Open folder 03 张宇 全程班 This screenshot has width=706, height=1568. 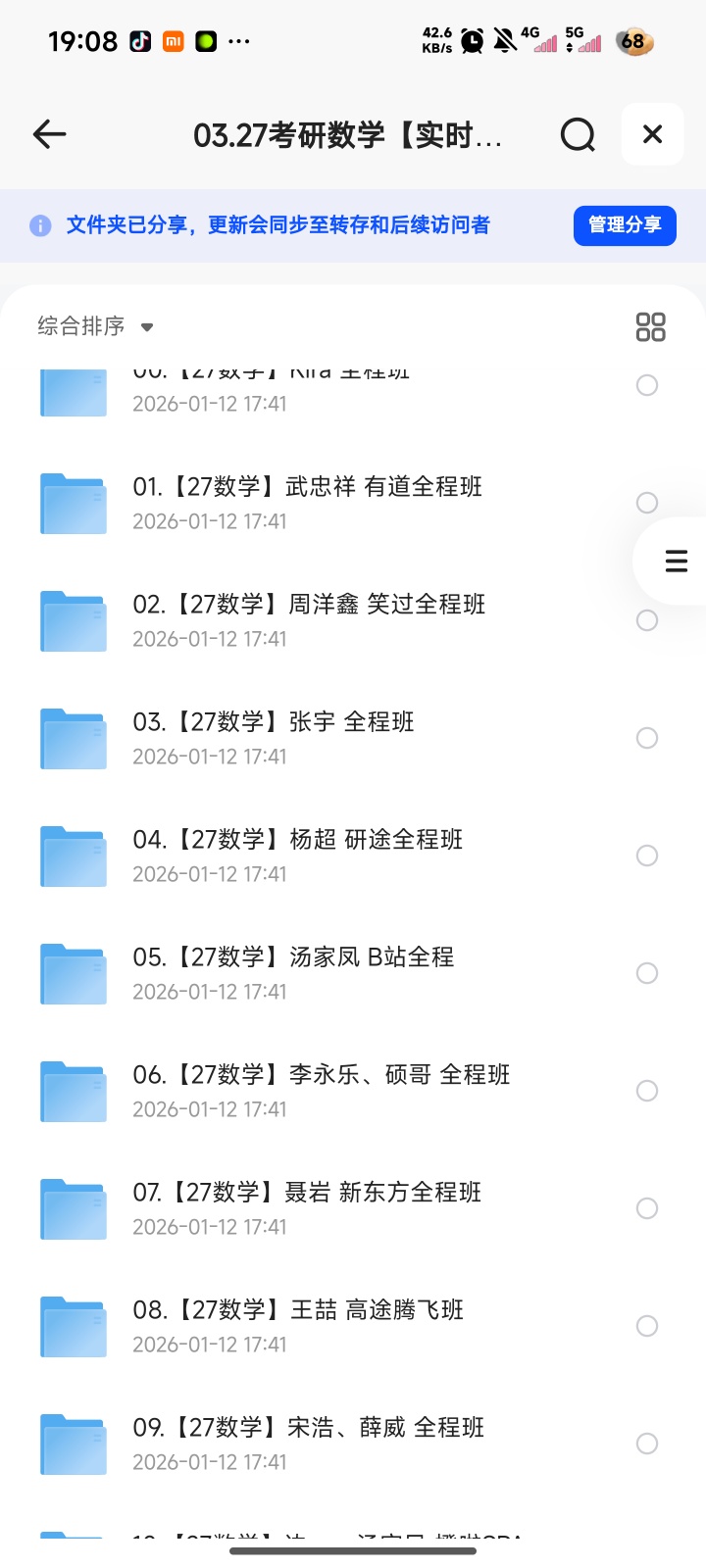353,738
